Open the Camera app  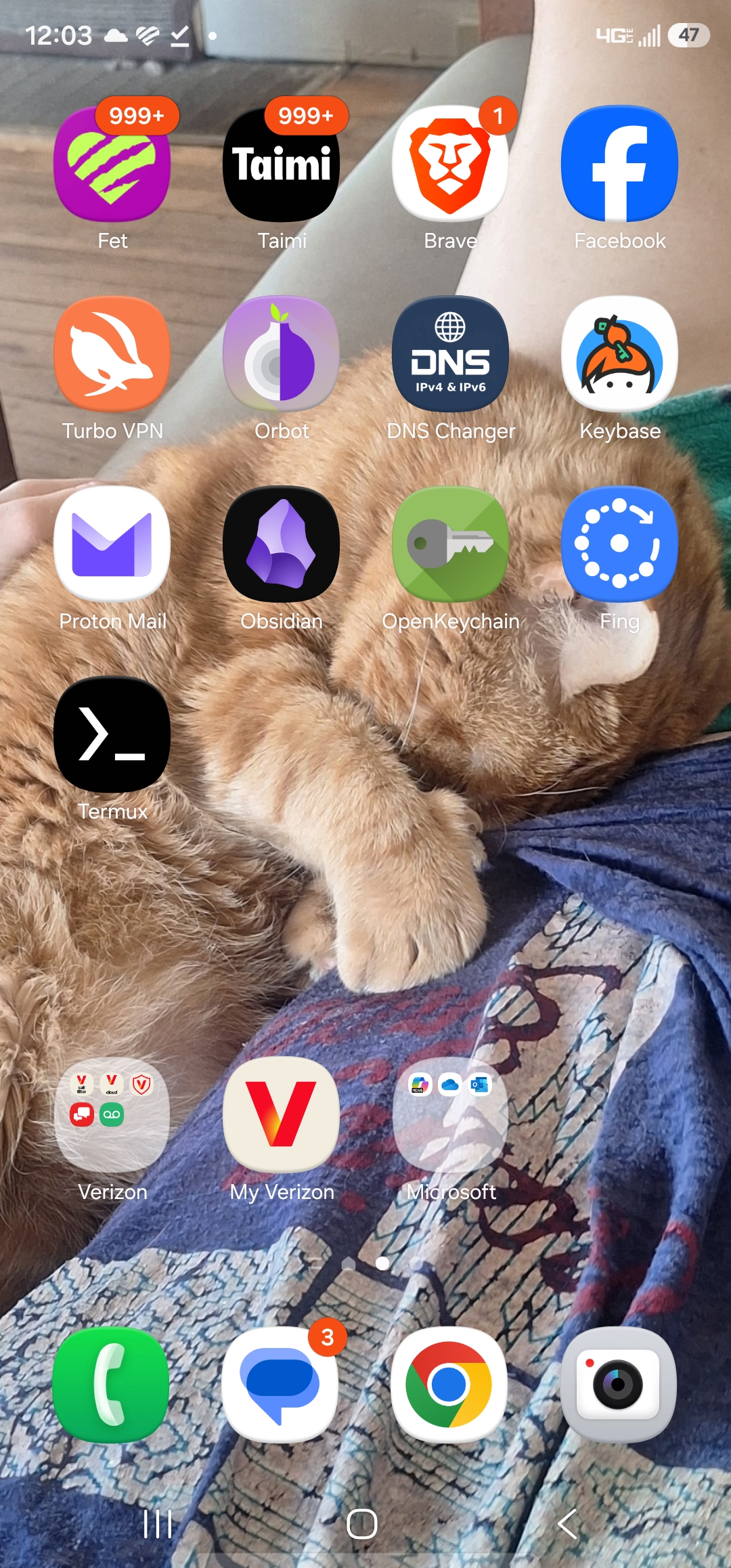[x=619, y=1385]
